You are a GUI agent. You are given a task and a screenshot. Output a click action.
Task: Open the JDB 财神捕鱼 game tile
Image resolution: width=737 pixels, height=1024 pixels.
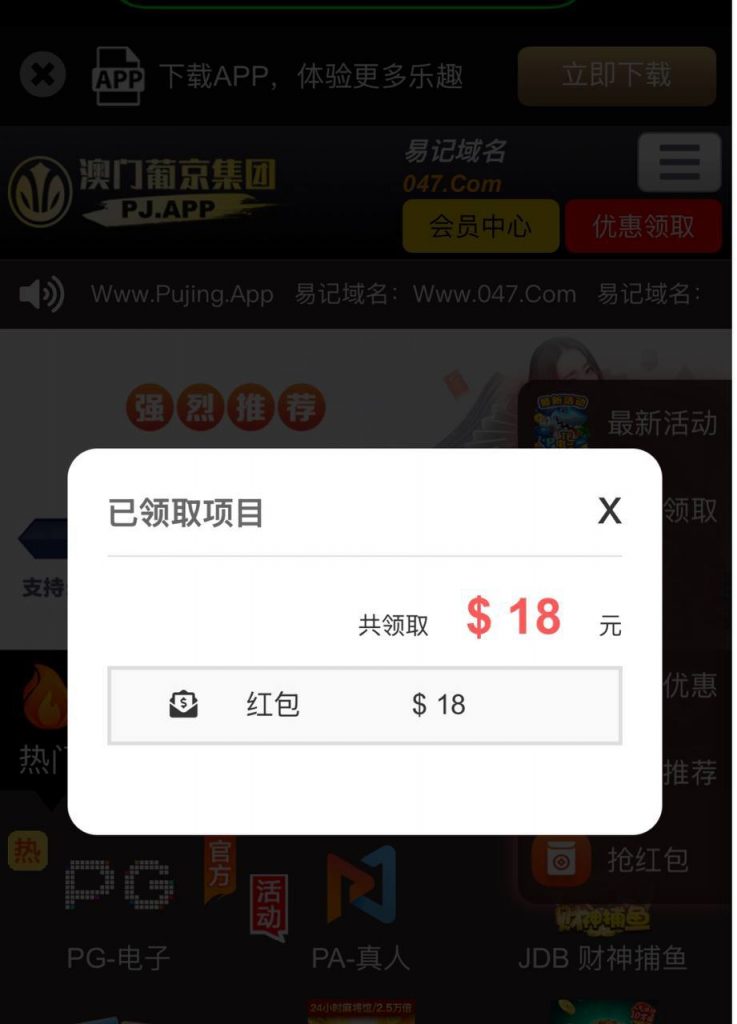pos(603,935)
